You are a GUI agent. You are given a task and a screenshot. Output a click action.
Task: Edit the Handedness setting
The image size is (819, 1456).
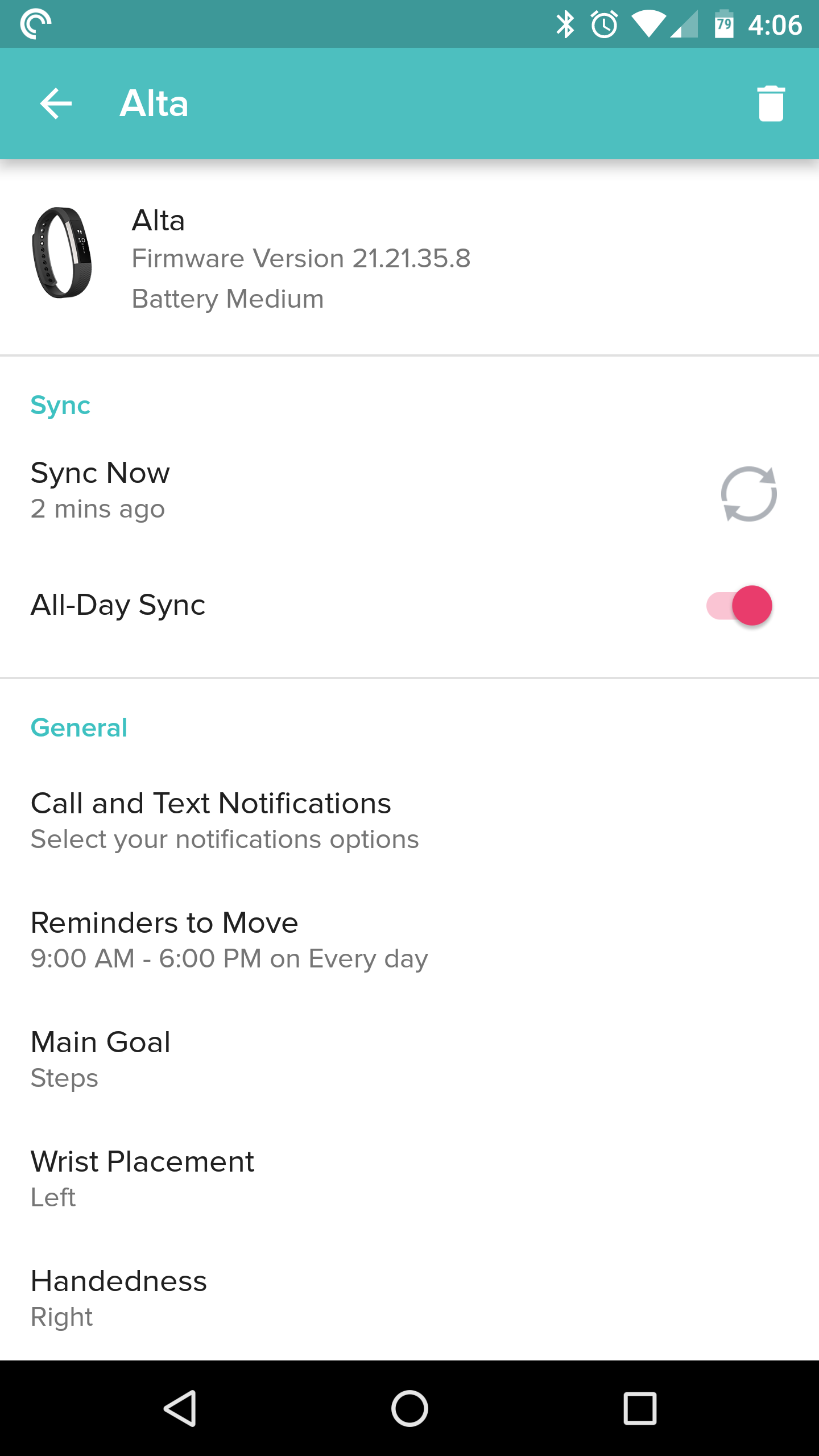click(x=118, y=1298)
